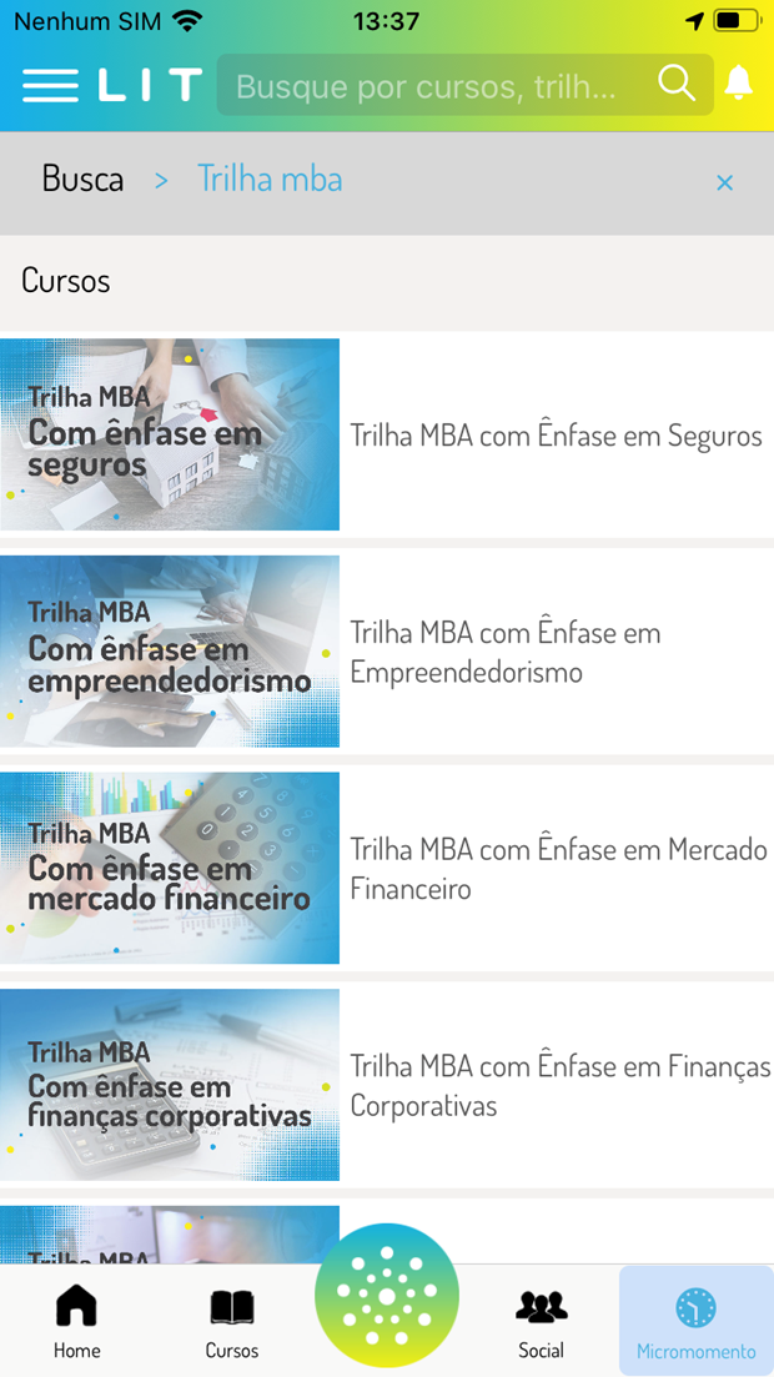Viewport: 774px width, 1377px height.
Task: Tap the magnifying glass search icon
Action: click(x=676, y=85)
